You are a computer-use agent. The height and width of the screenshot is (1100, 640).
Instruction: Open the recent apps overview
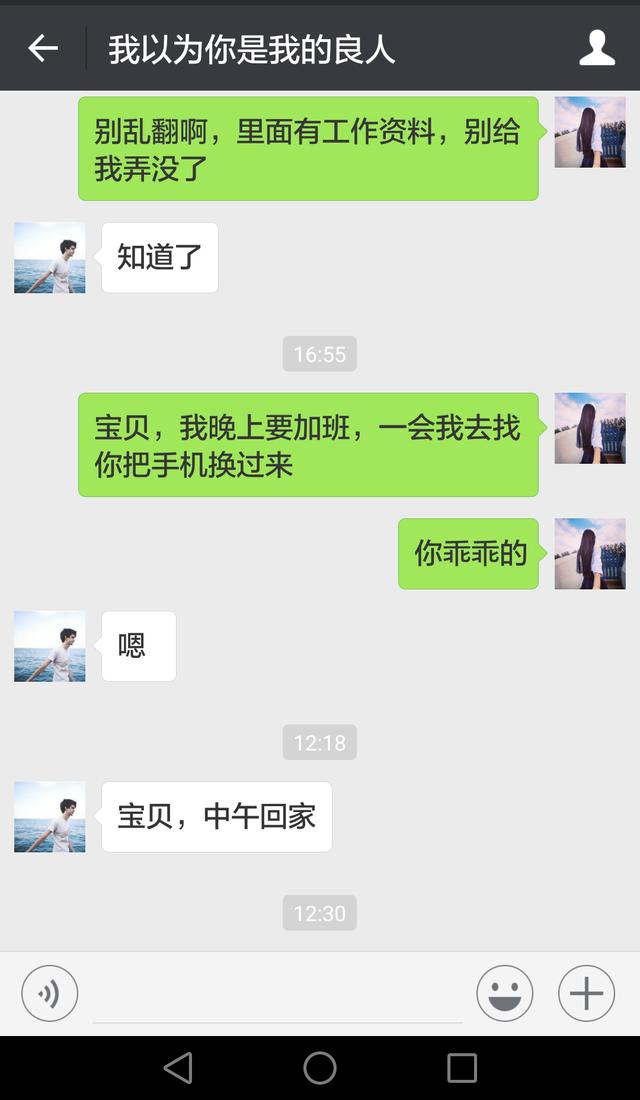click(x=462, y=1068)
